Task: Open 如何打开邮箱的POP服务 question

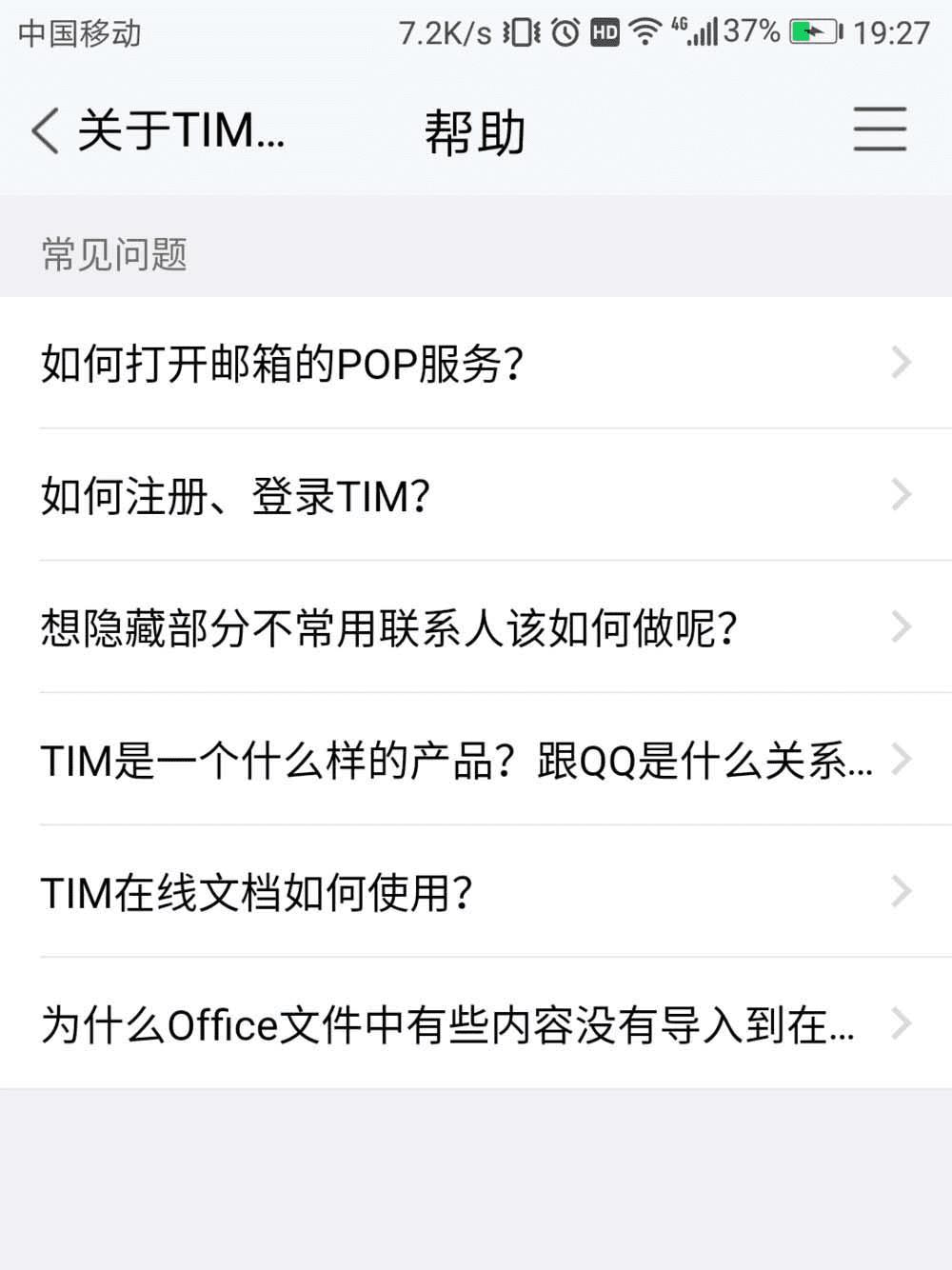Action: [x=476, y=363]
